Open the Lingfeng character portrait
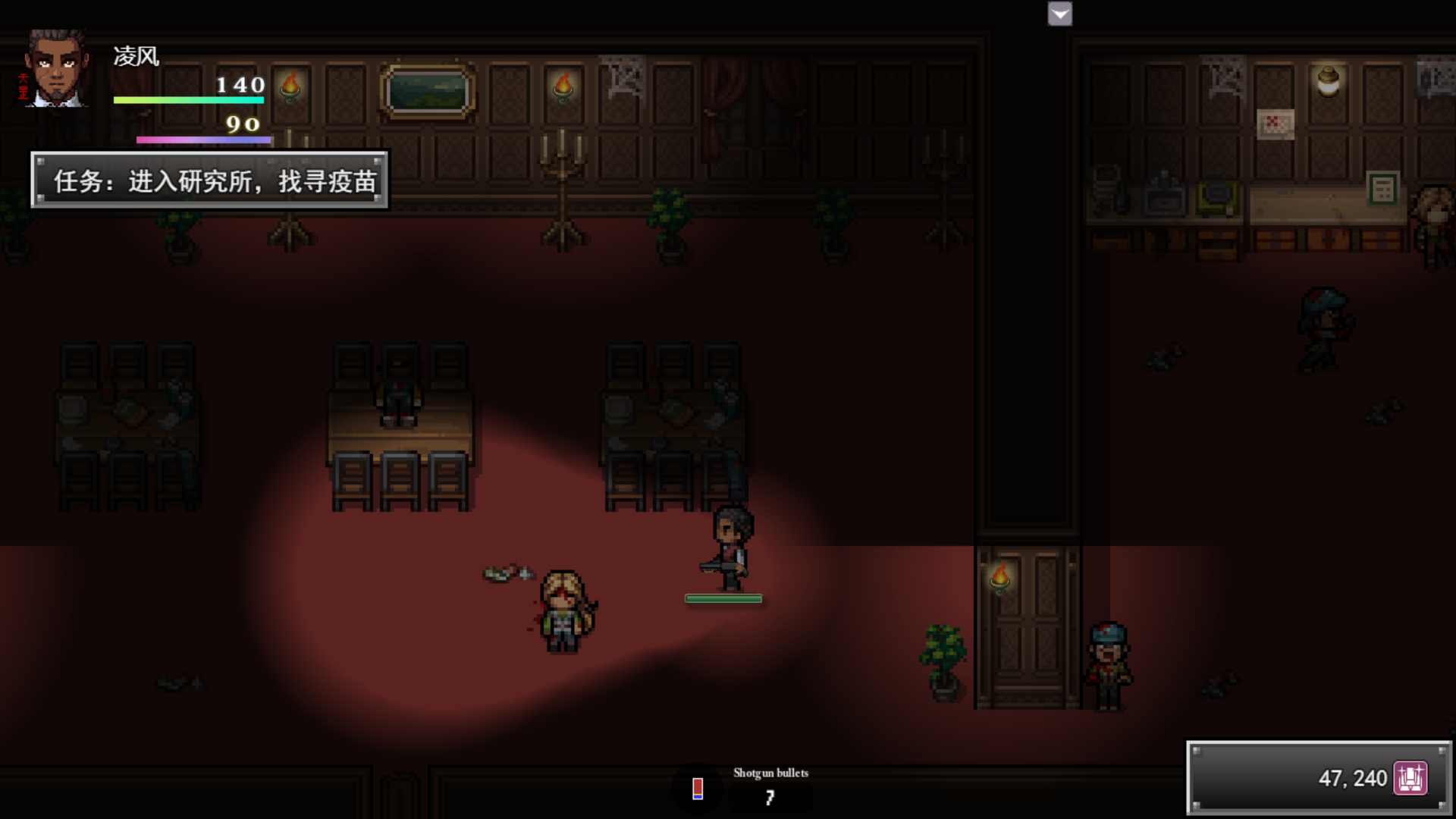The width and height of the screenshot is (1456, 819). pos(55,70)
